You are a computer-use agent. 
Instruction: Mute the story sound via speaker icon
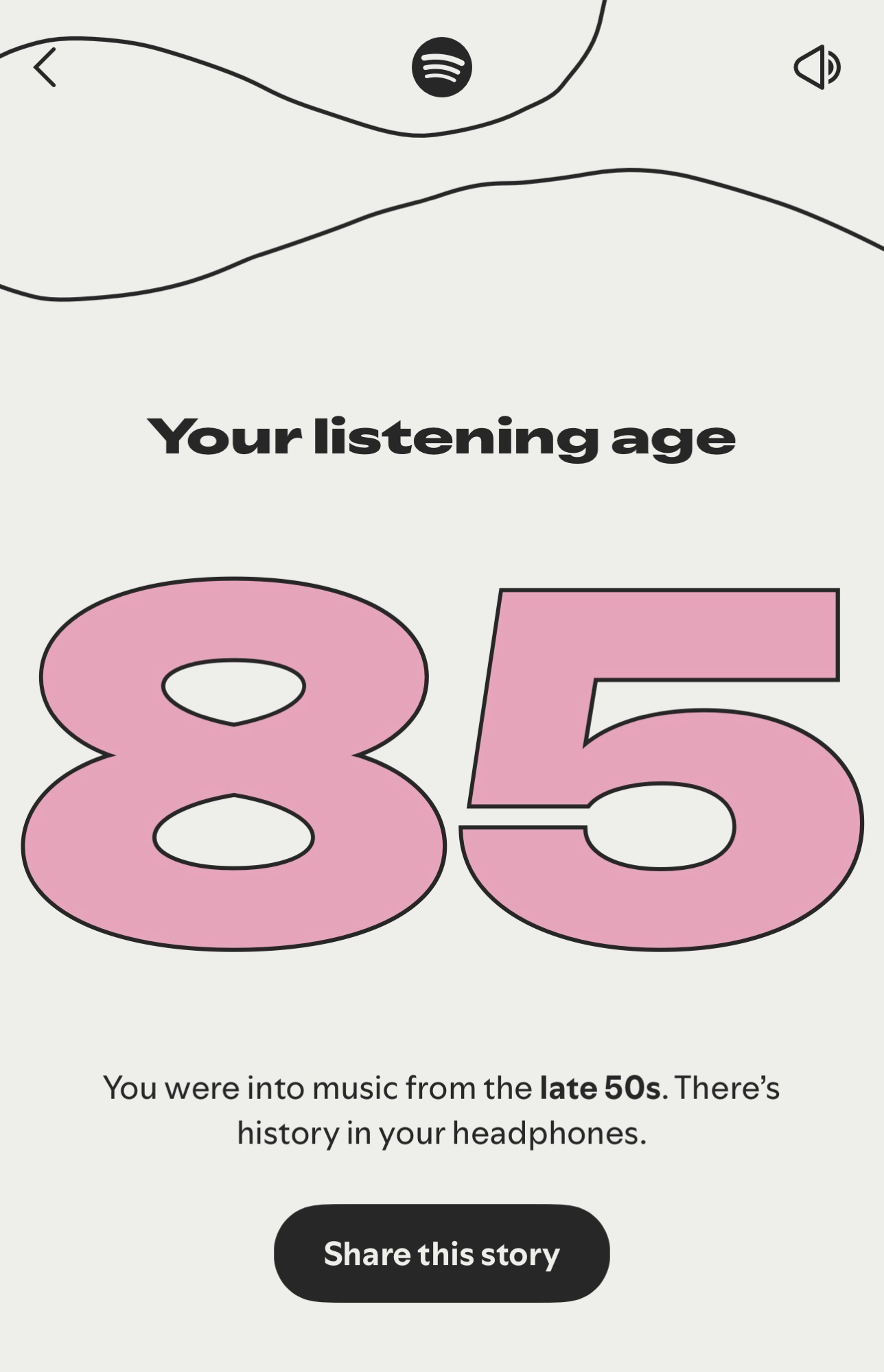(x=817, y=67)
